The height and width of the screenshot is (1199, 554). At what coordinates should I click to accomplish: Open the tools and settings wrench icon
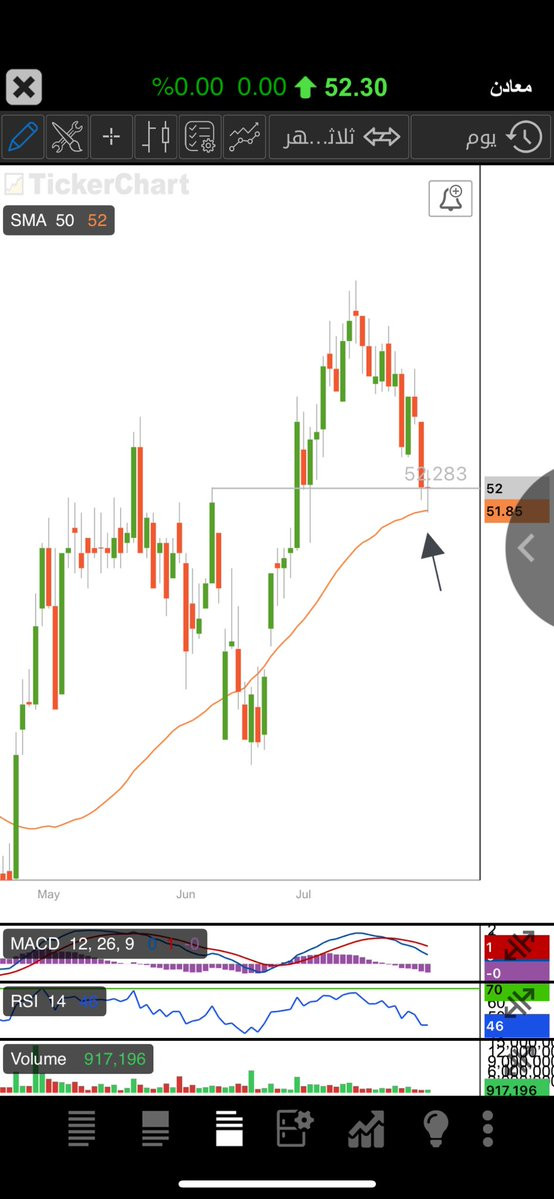point(67,138)
